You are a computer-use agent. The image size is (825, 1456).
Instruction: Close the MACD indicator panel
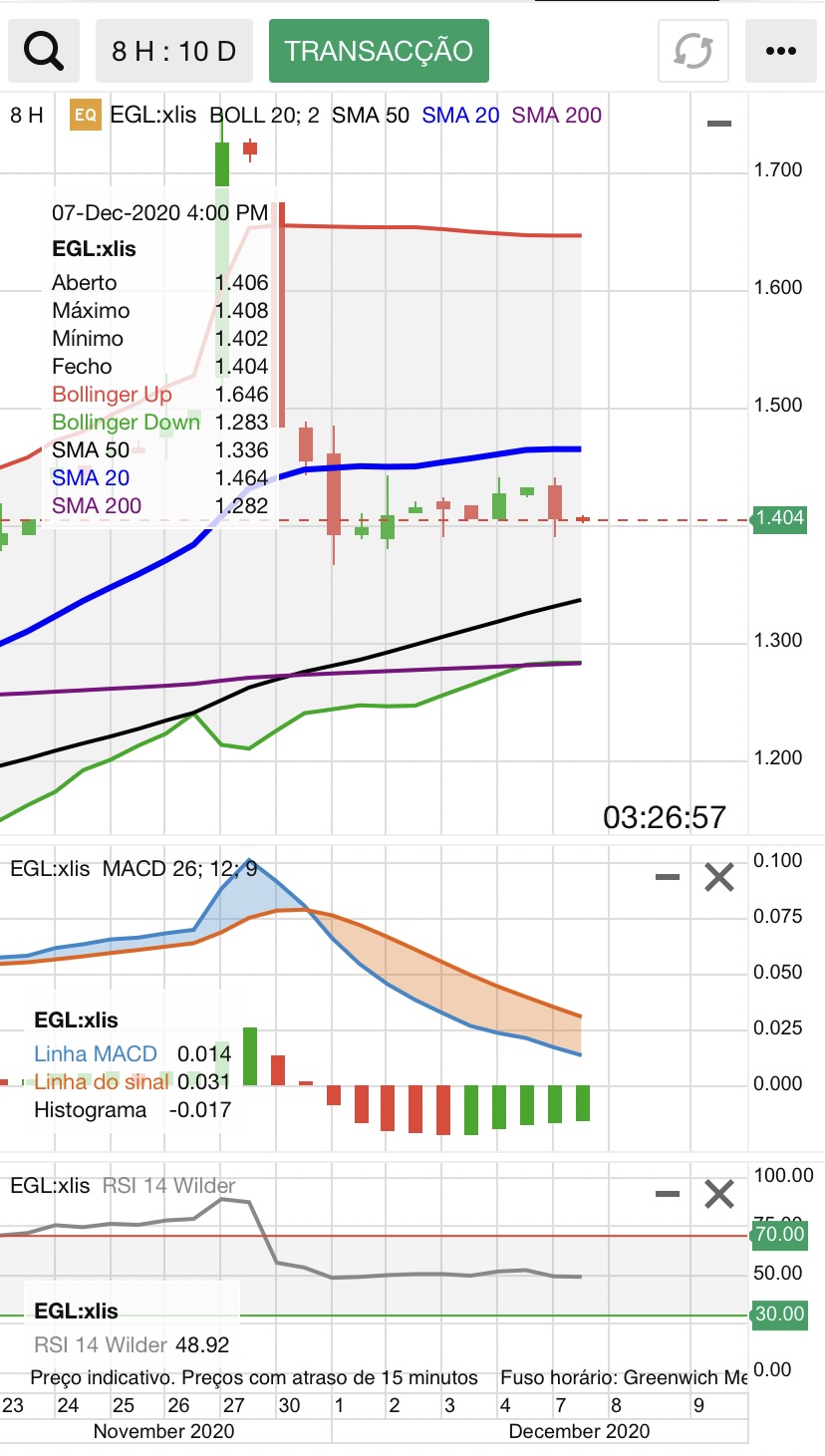tap(719, 877)
